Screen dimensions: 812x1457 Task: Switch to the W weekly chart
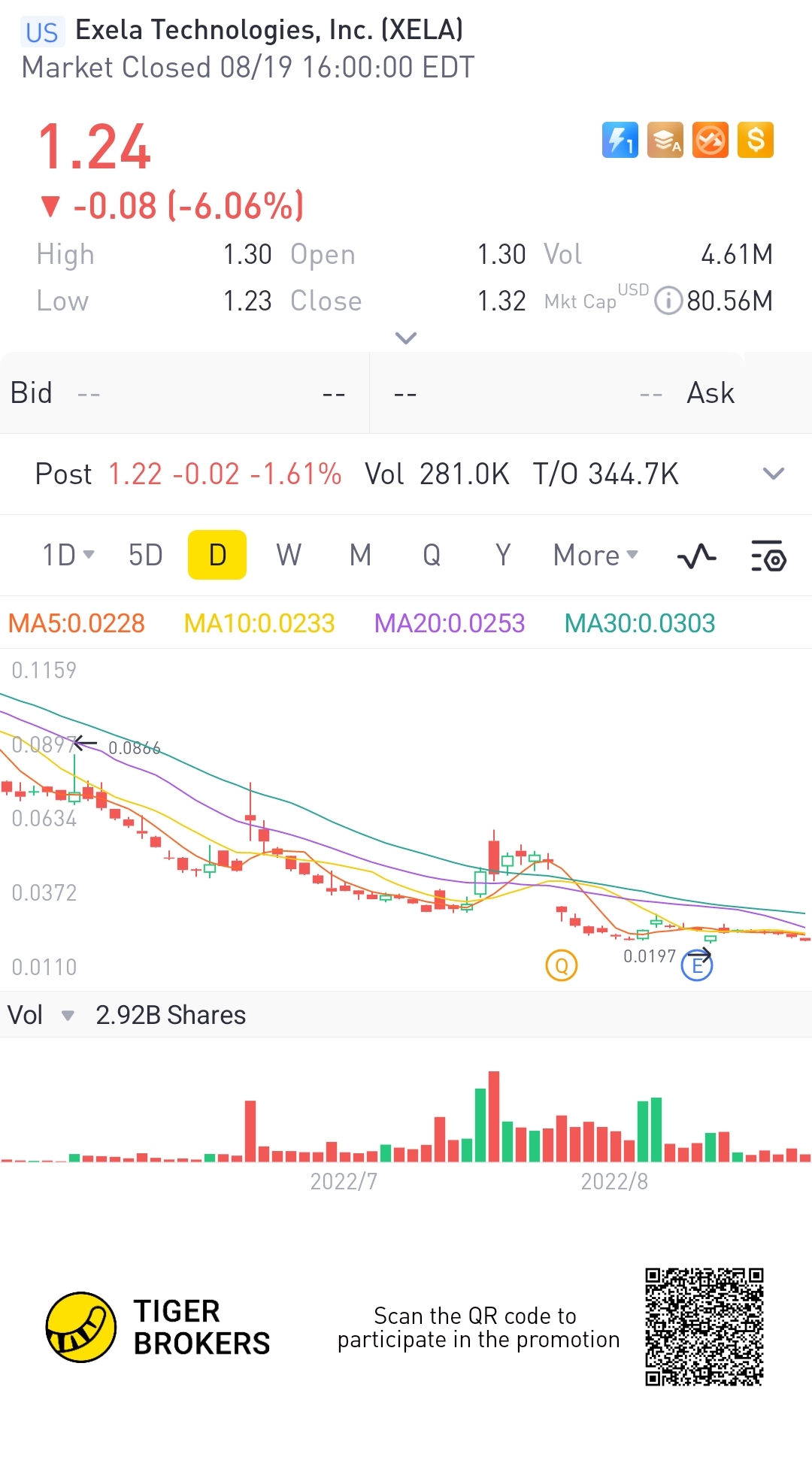pyautogui.click(x=289, y=556)
